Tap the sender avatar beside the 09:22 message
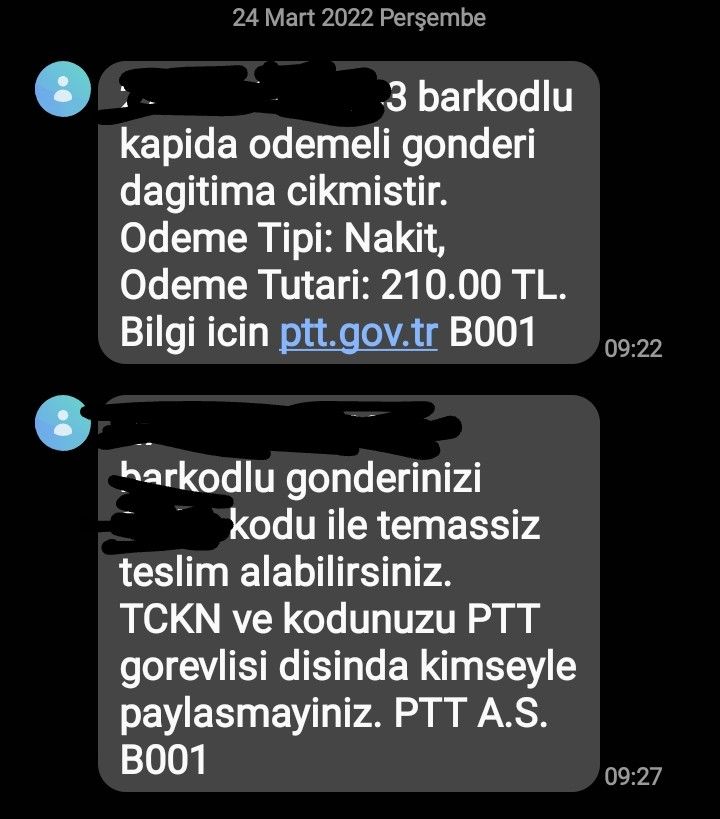The width and height of the screenshot is (720, 819). [x=62, y=90]
